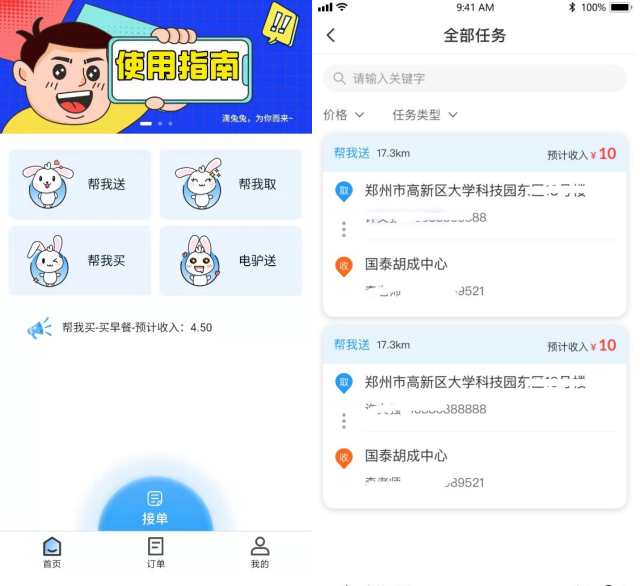Go back from 全部任务

tap(331, 36)
